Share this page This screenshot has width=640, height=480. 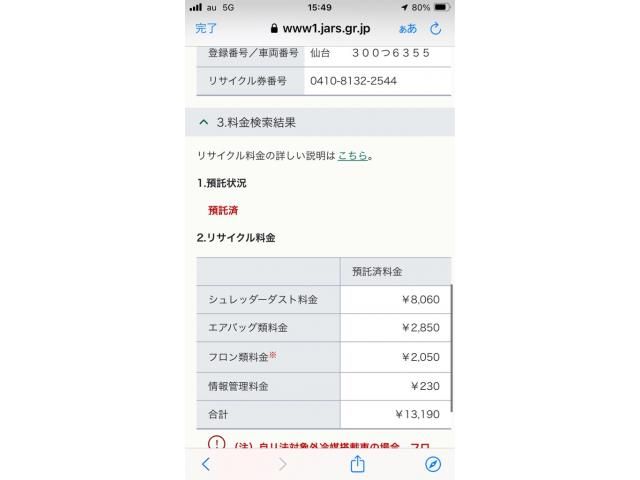357,464
